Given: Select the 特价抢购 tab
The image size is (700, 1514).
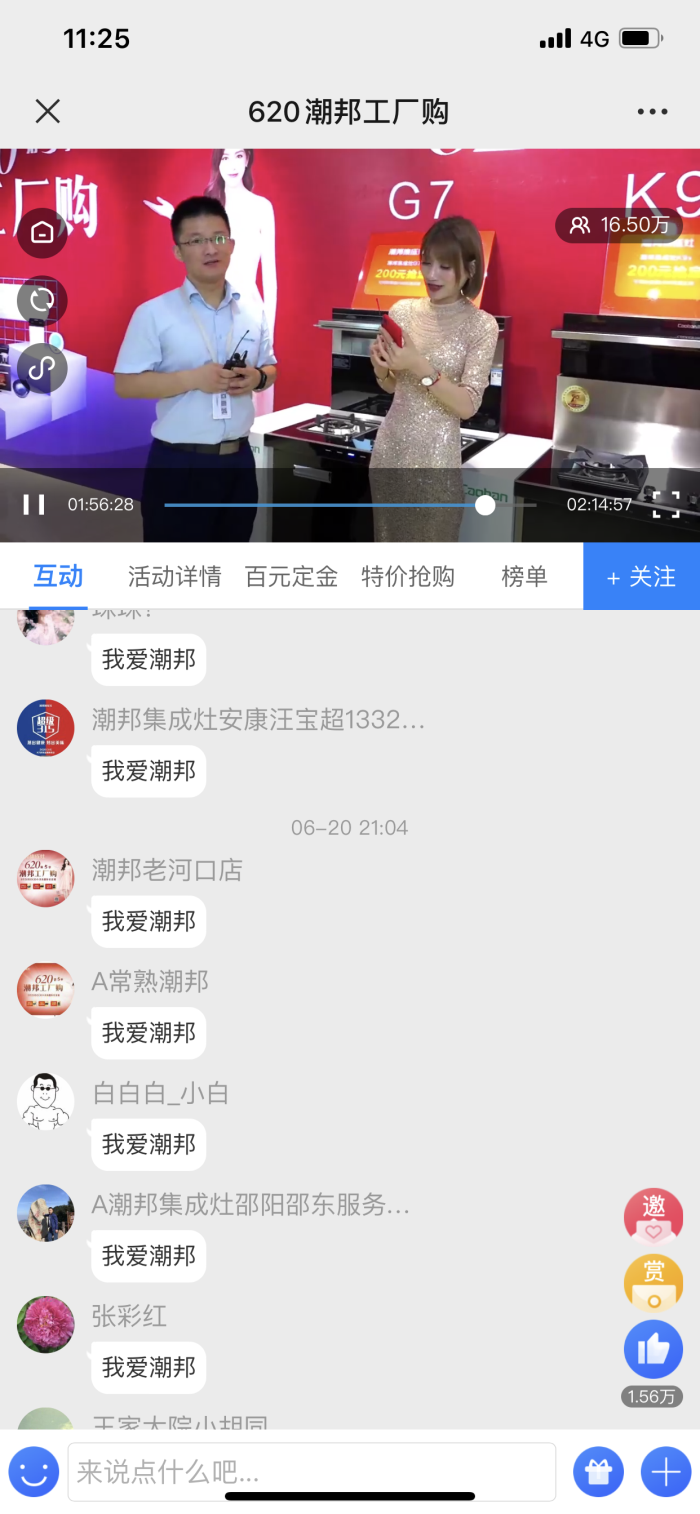Looking at the screenshot, I should 407,577.
